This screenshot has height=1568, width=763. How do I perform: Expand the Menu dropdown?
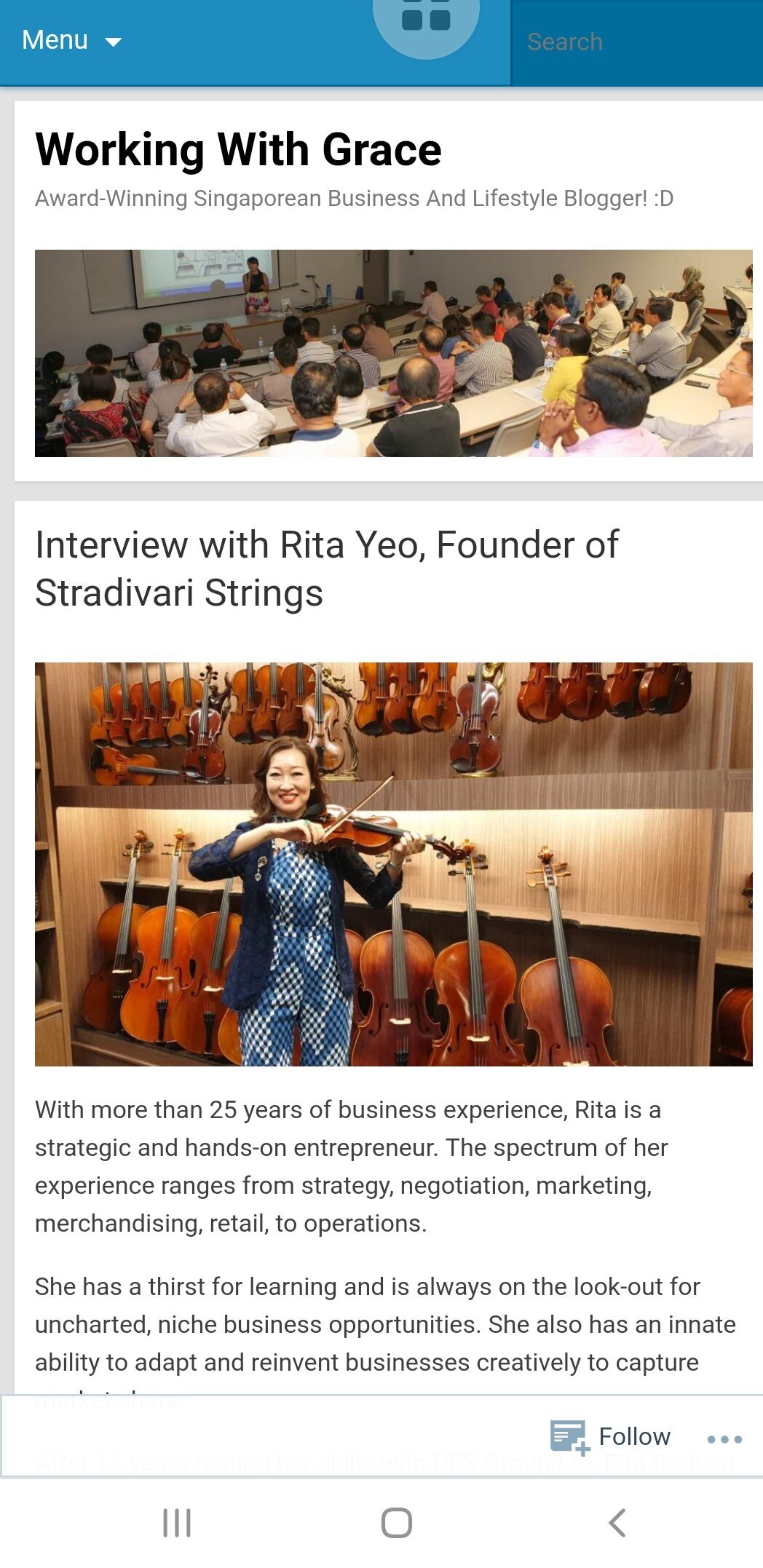tap(71, 41)
